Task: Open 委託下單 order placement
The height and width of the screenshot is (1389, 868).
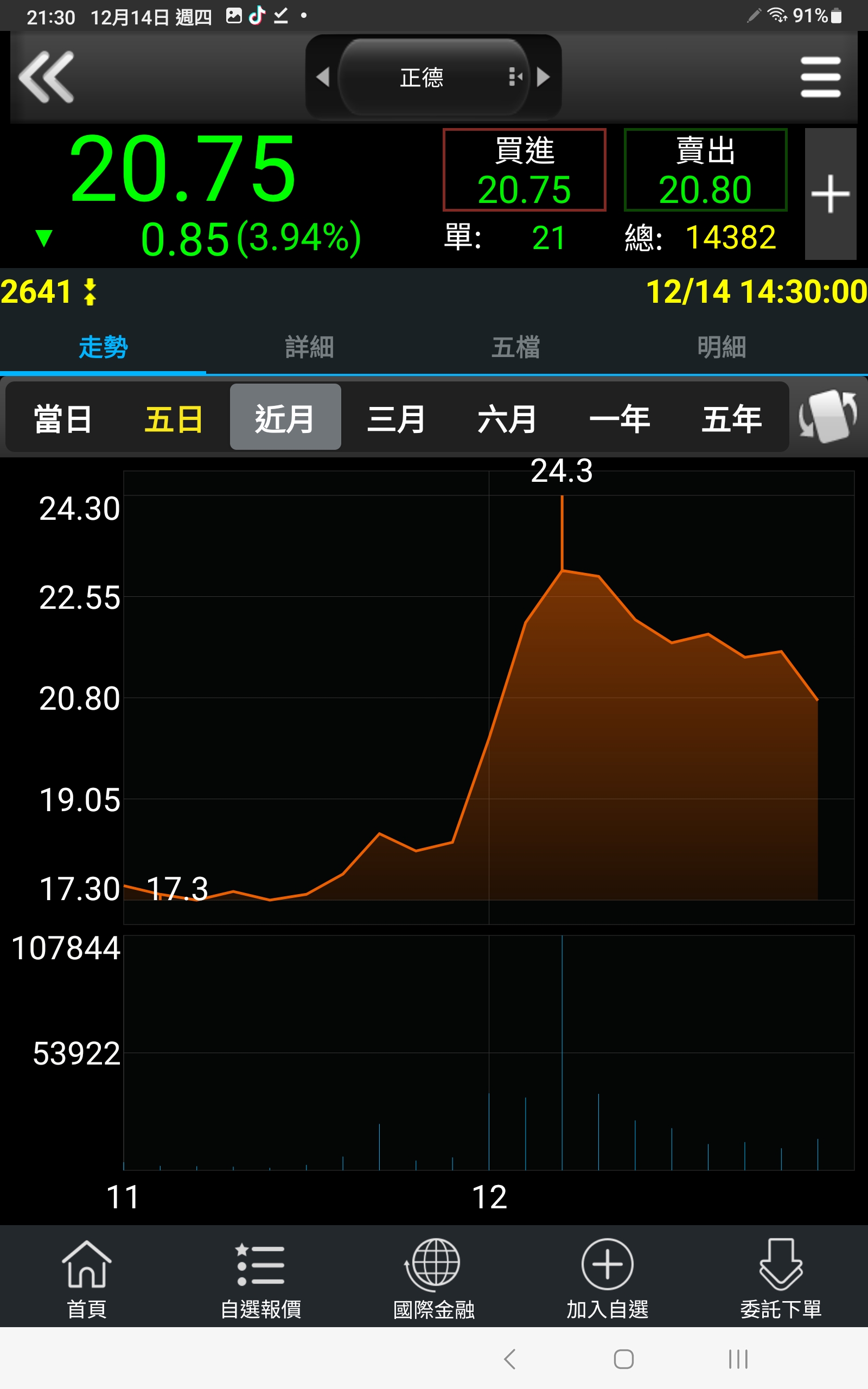Action: pos(781,1278)
